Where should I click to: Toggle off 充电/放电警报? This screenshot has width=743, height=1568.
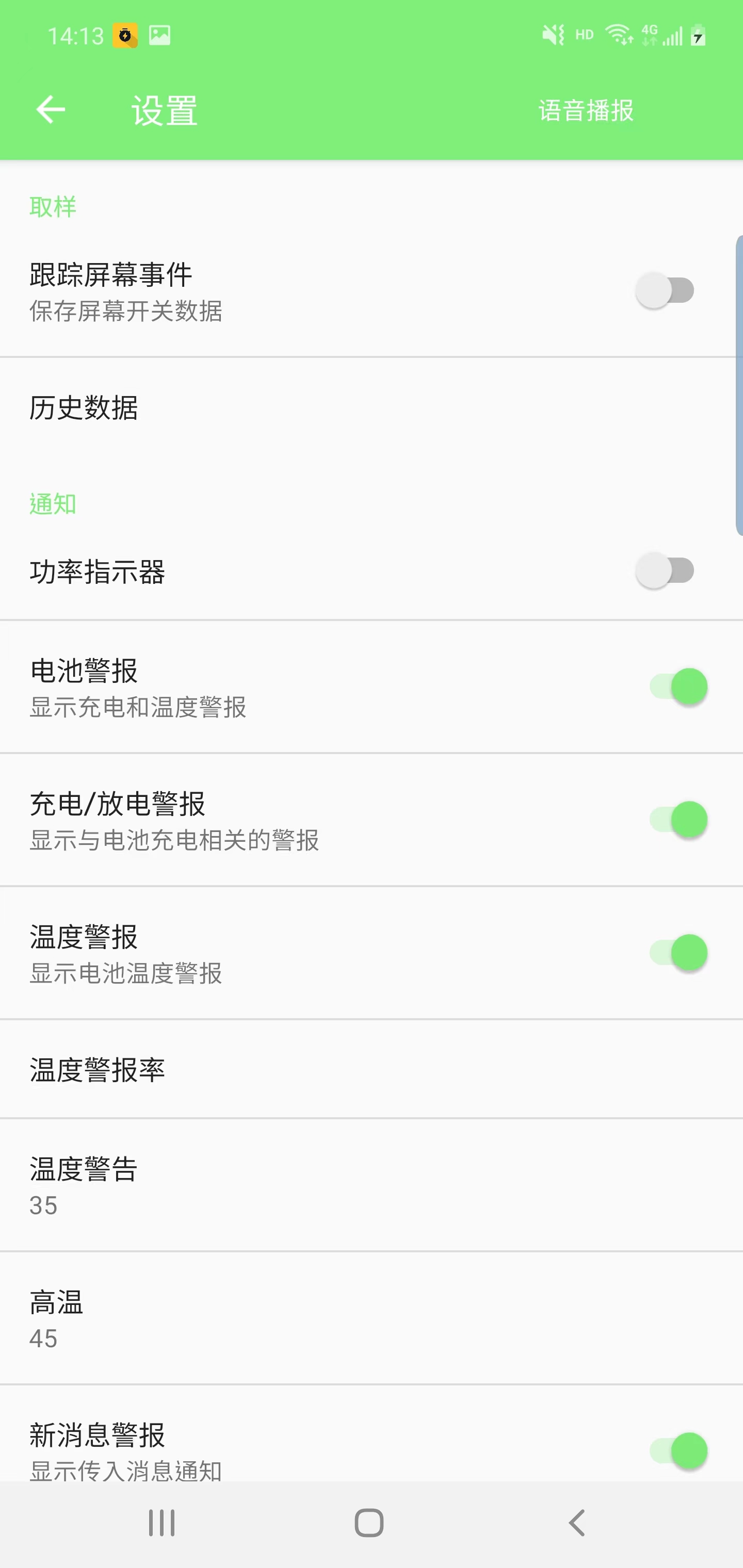(678, 820)
